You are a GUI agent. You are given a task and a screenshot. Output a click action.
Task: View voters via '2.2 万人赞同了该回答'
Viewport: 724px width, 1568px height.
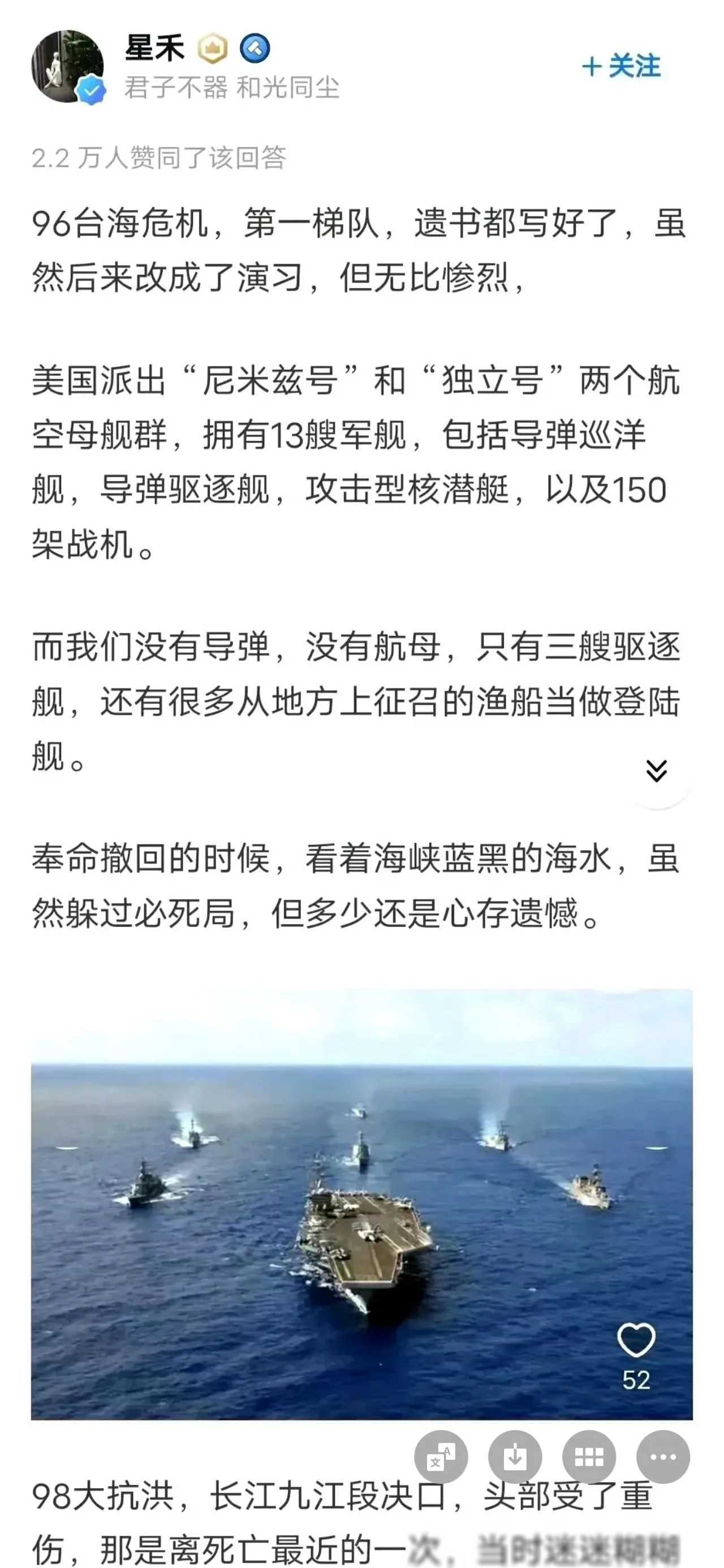(161, 157)
